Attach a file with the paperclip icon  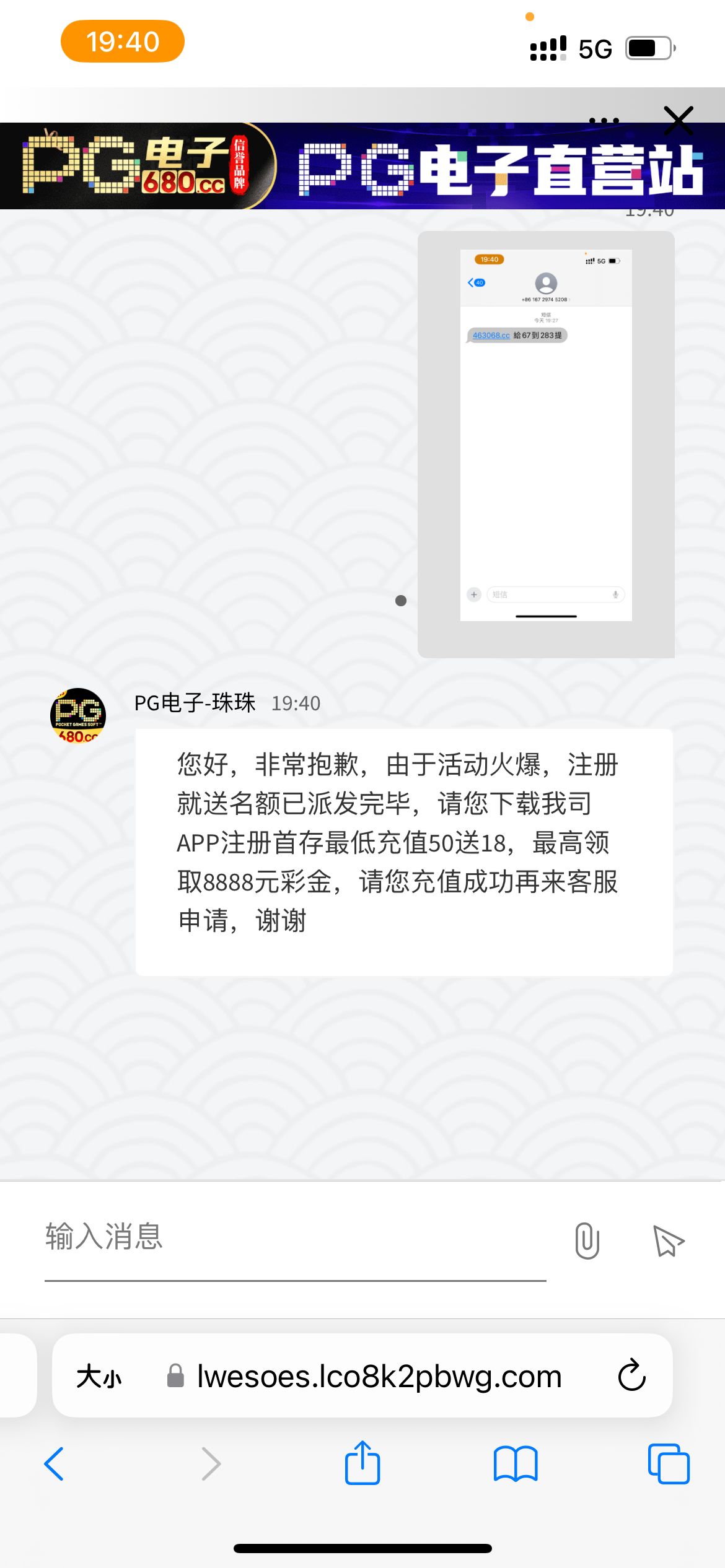(587, 1240)
